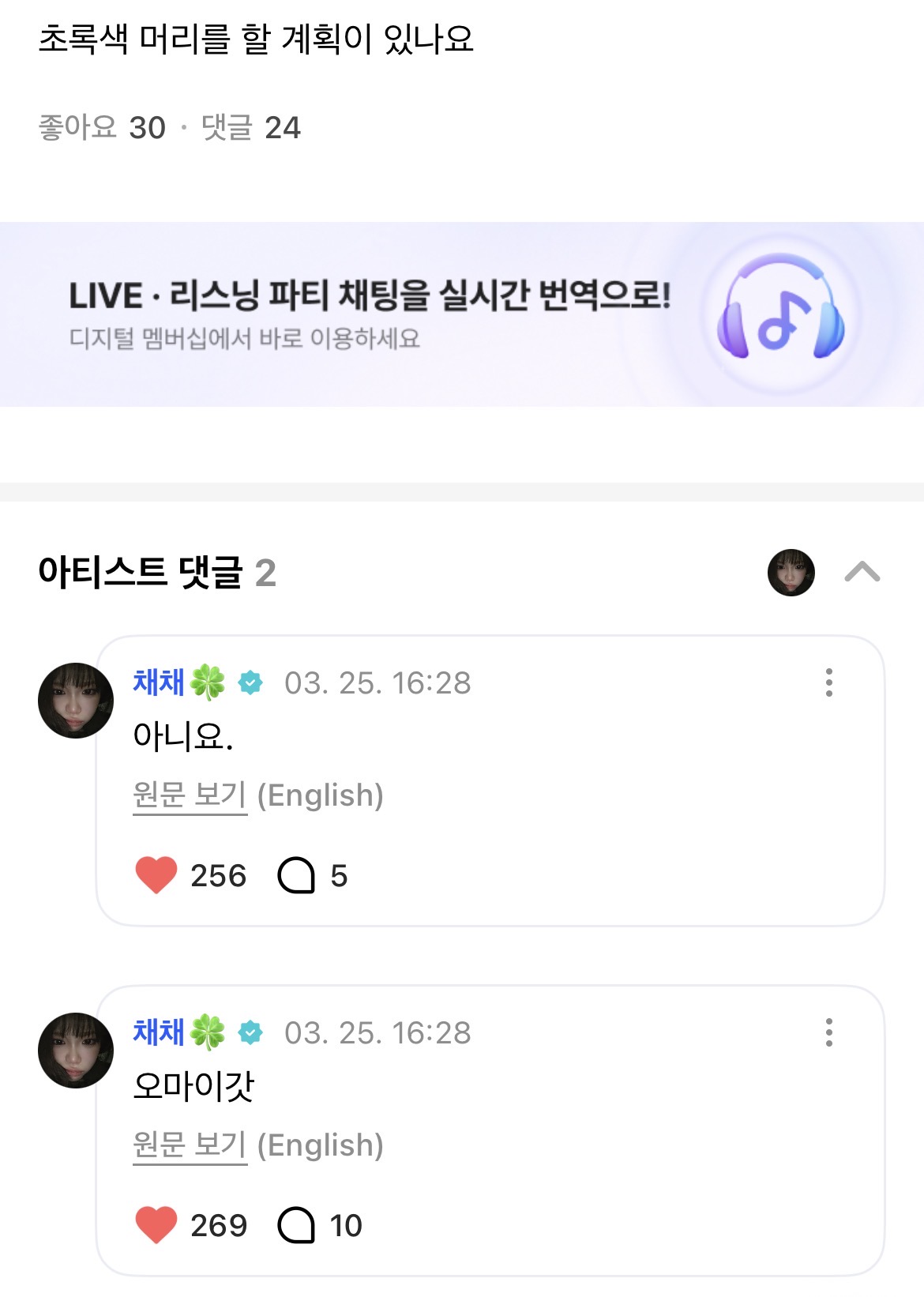This screenshot has height=1297, width=924.
Task: Open the artist name on the 아니요. comment
Action: [160, 682]
